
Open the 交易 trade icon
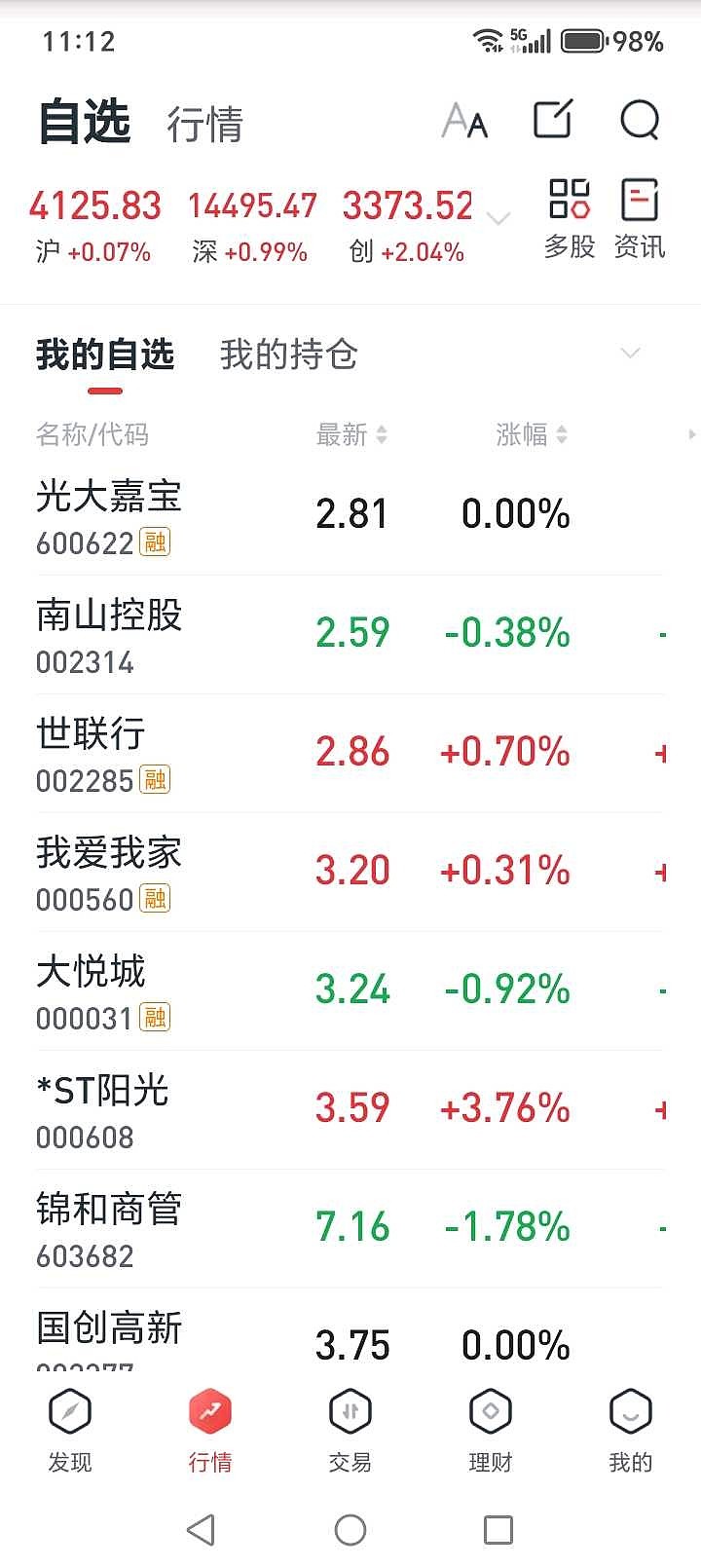coord(350,1409)
